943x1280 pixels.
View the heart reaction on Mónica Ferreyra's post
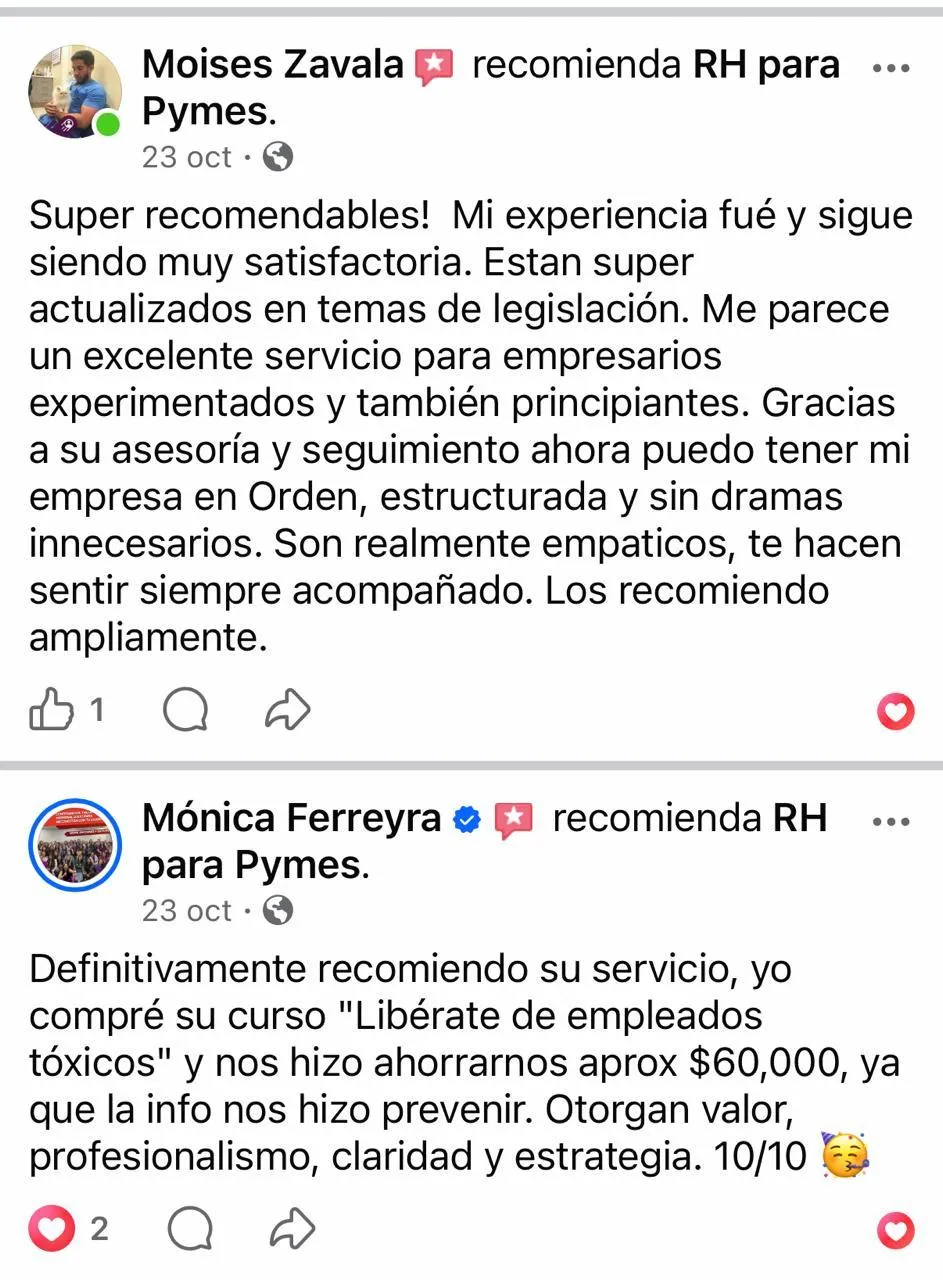click(x=895, y=1229)
